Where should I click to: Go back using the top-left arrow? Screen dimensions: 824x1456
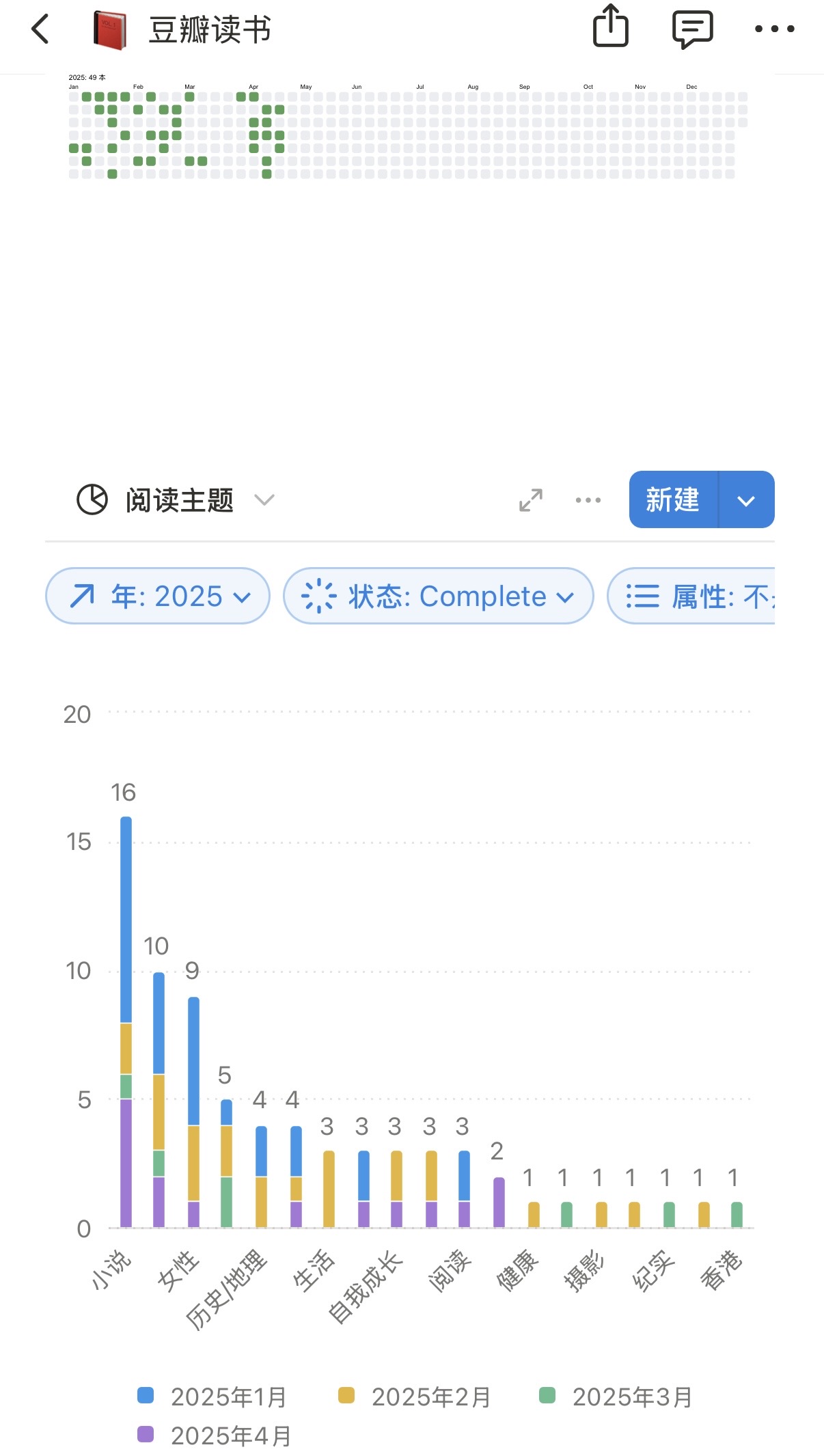click(40, 29)
